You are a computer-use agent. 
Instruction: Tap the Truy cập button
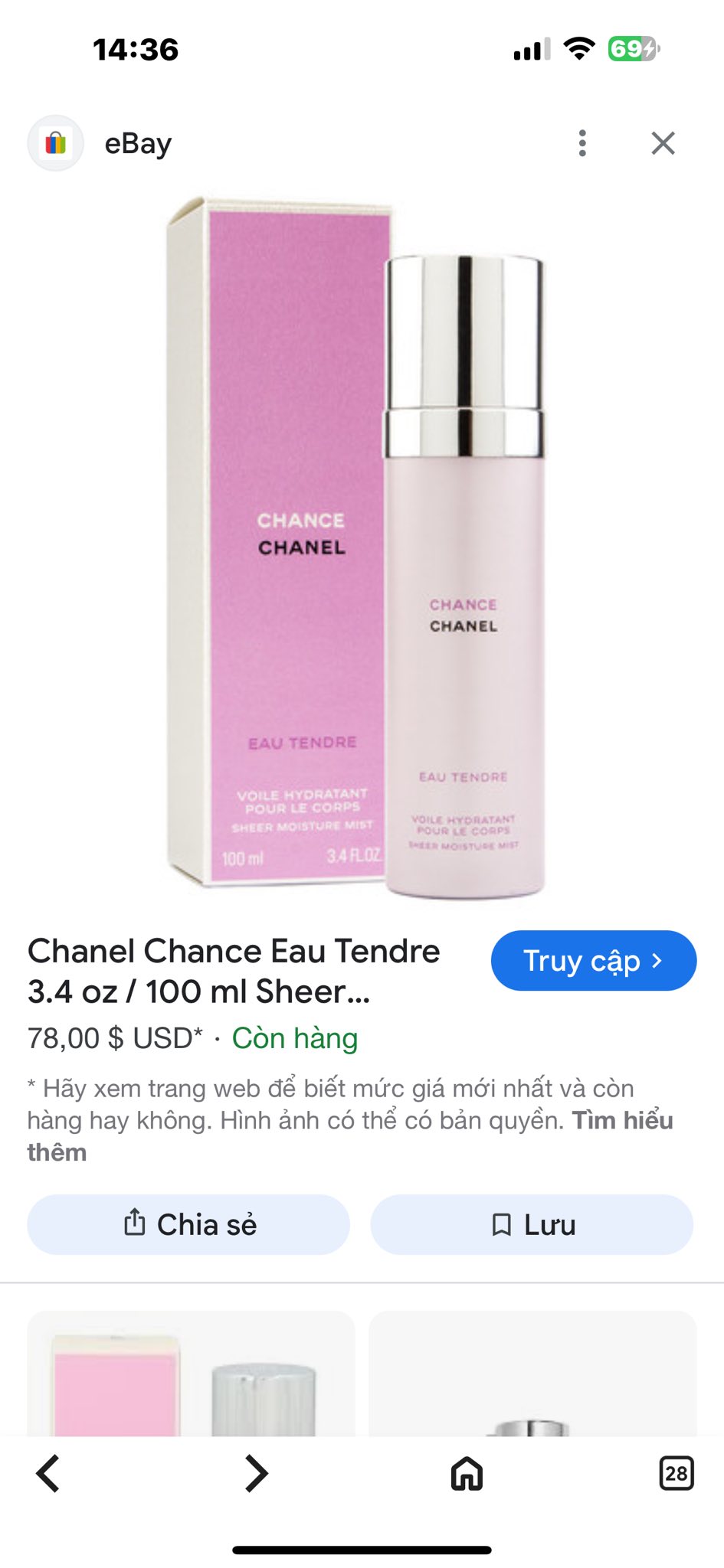click(593, 960)
